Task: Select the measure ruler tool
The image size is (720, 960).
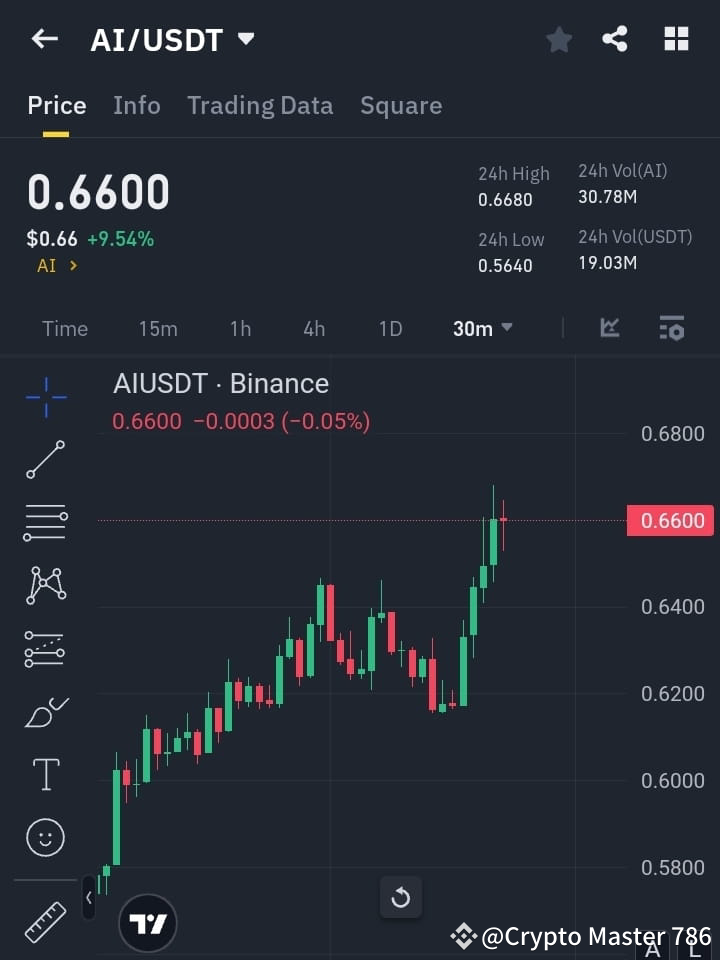Action: pyautogui.click(x=45, y=922)
